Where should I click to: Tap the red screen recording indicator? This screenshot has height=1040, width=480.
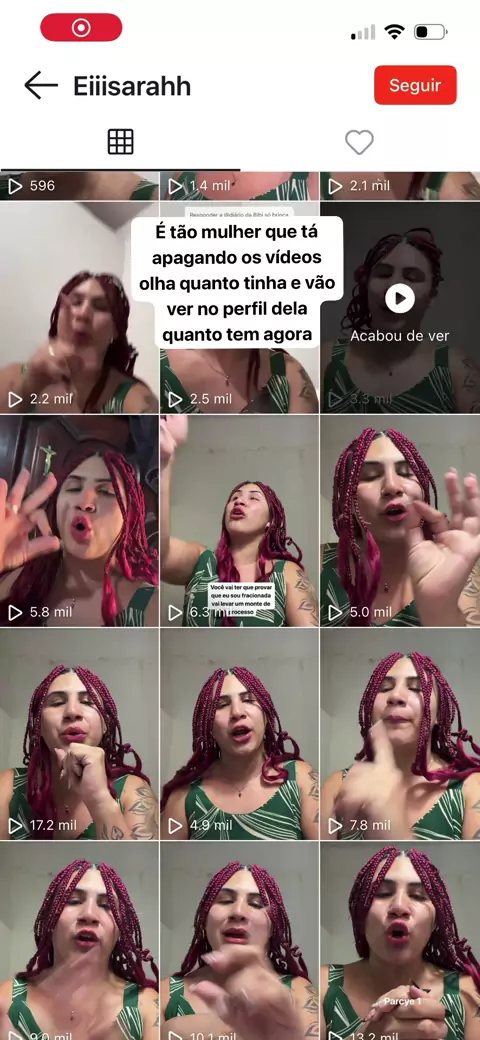coord(81,27)
